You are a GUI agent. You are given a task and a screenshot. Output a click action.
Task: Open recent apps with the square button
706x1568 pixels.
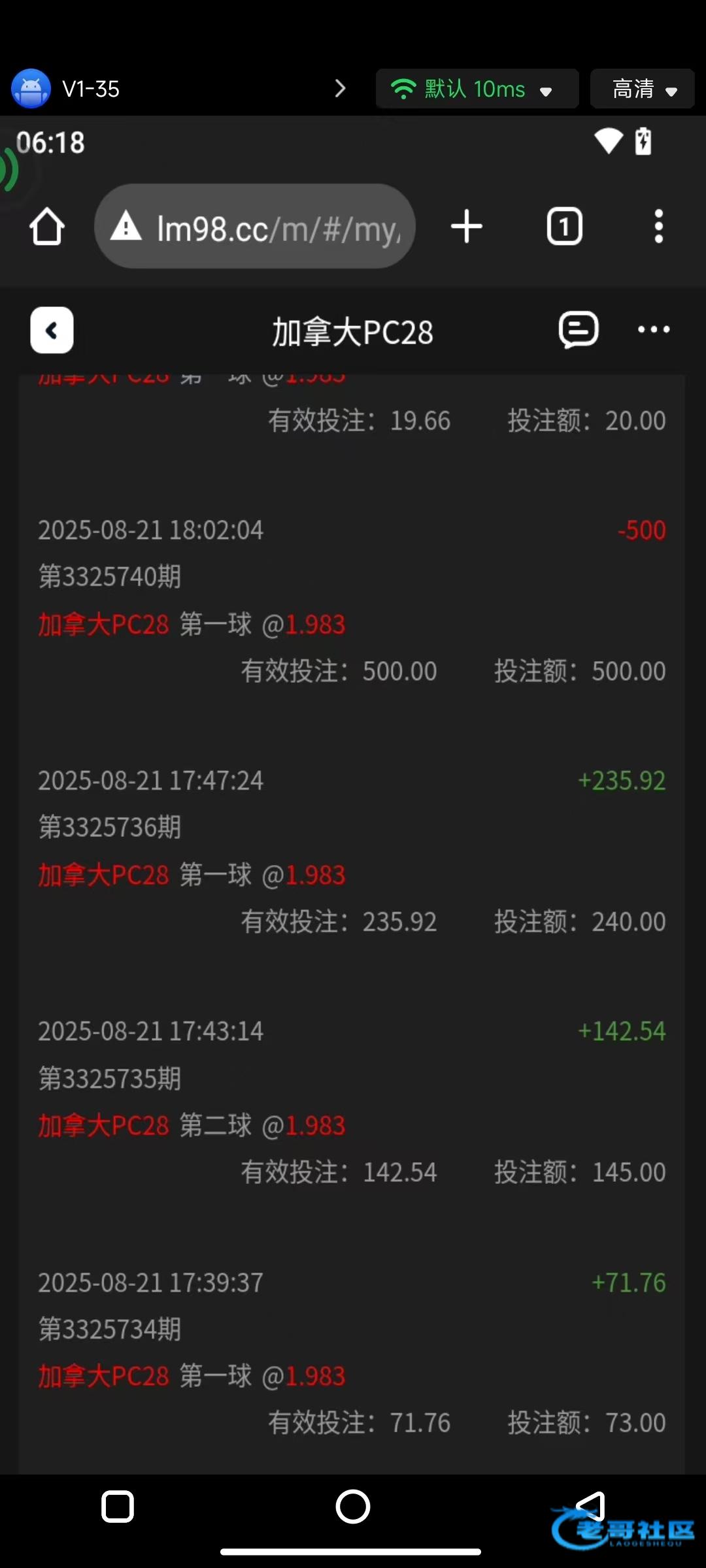[x=118, y=1507]
